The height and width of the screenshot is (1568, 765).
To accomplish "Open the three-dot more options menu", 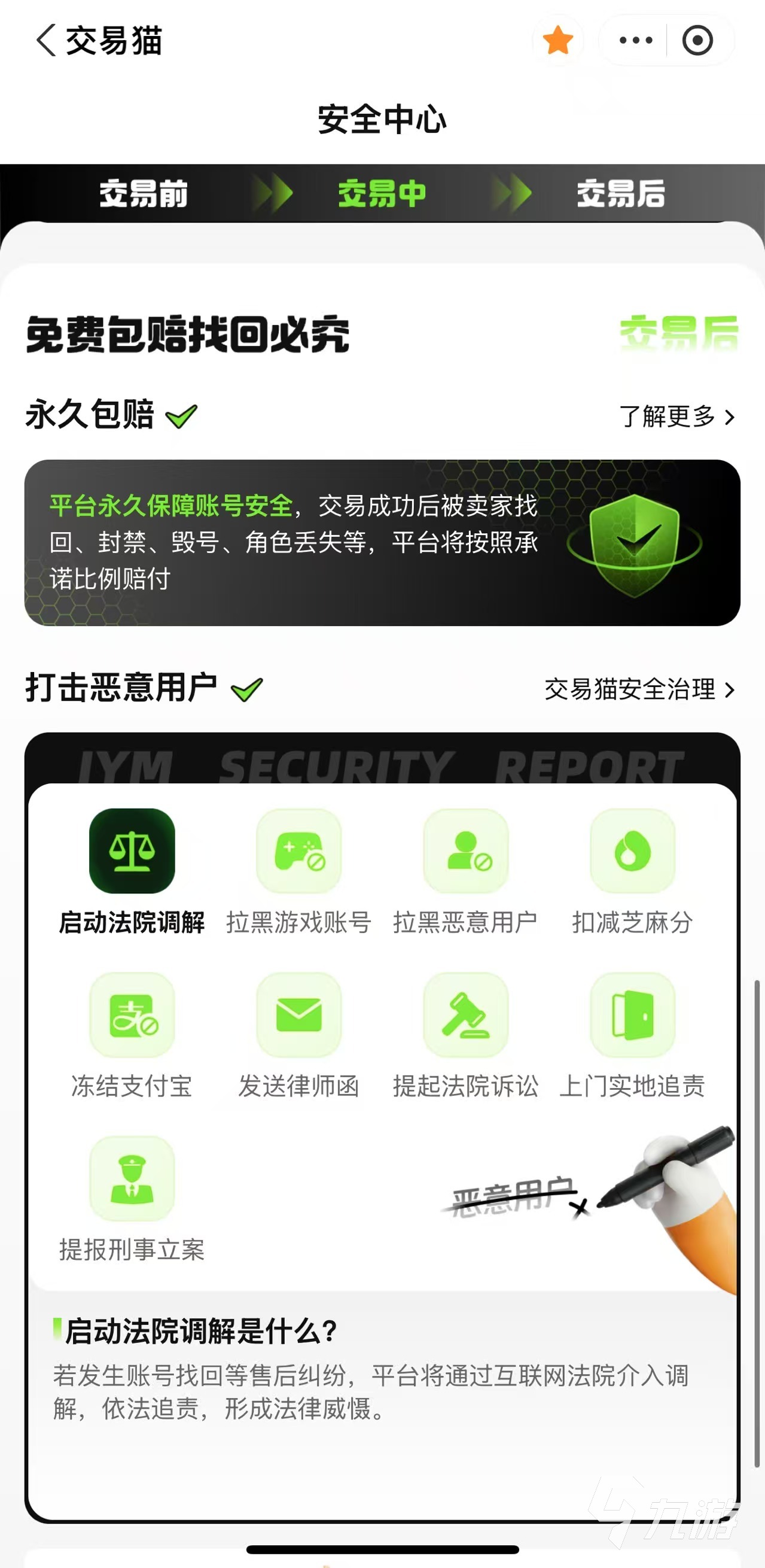I will pos(634,39).
